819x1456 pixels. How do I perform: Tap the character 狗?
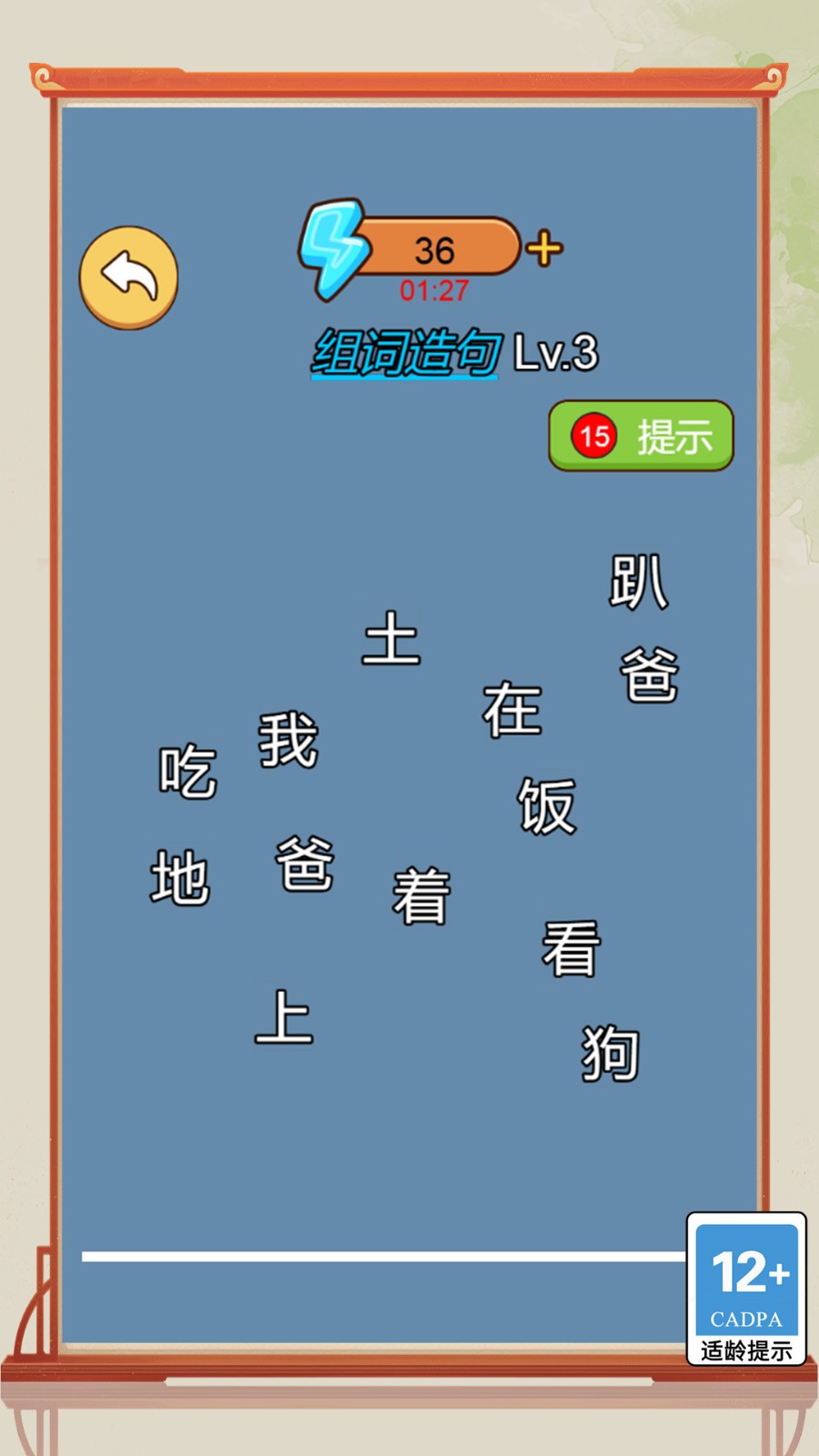611,1054
